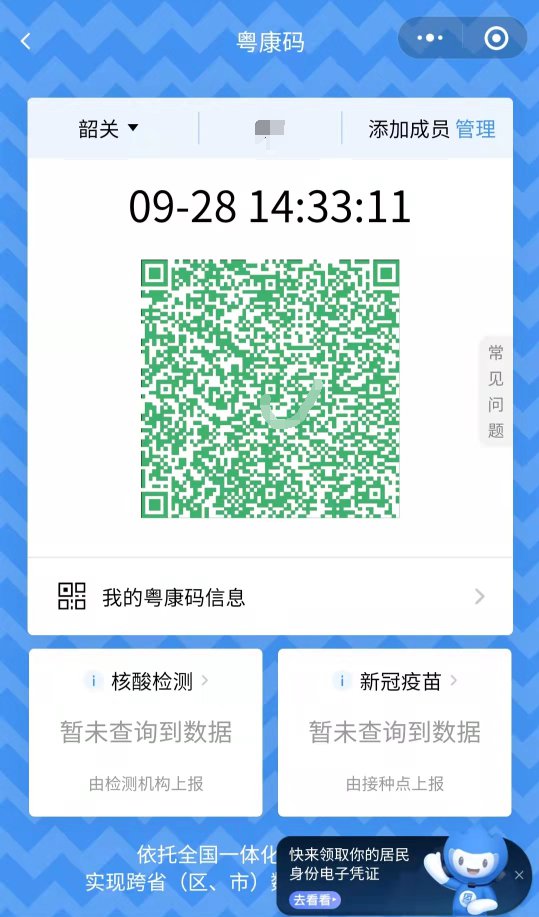Open the 核酸检测 card
Viewport: 539px width, 917px height.
(x=146, y=732)
